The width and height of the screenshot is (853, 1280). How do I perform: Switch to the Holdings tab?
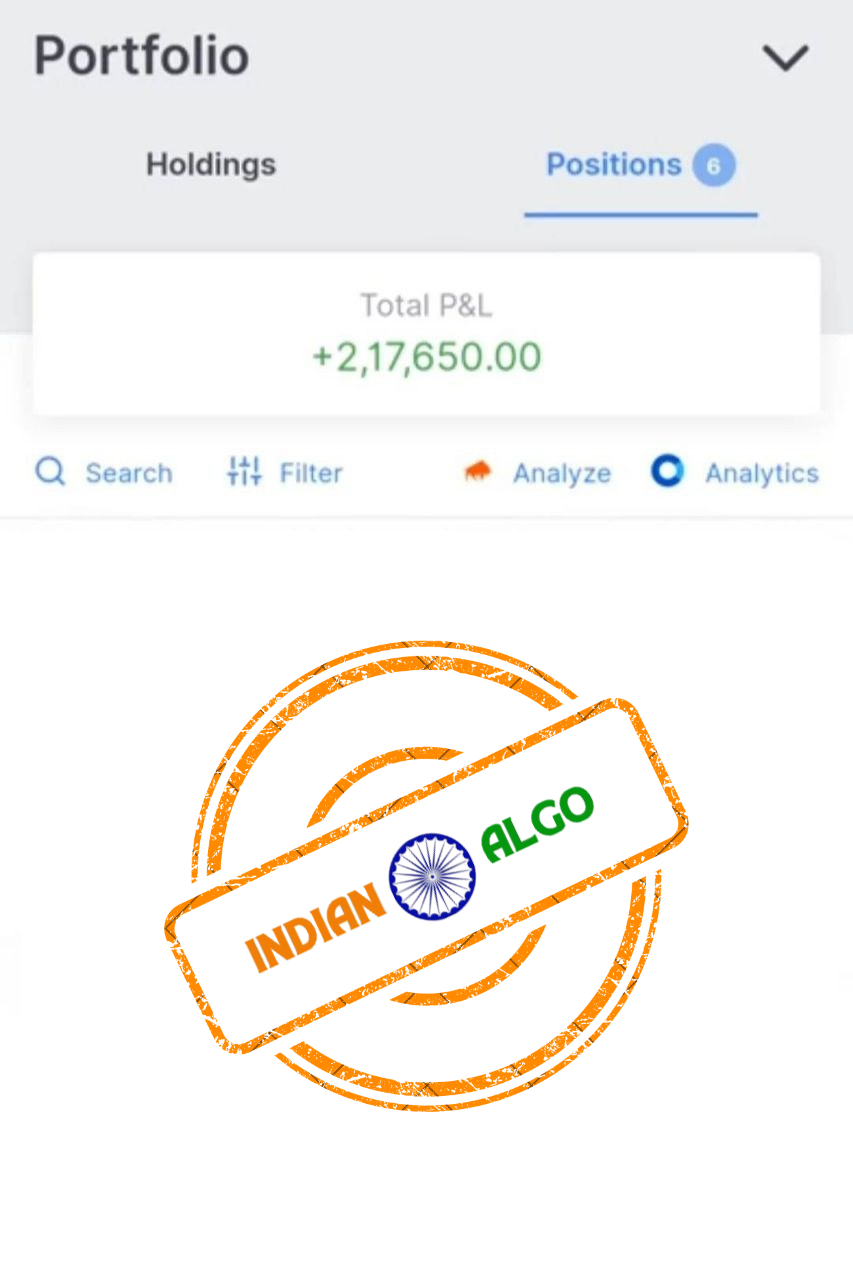(x=211, y=165)
